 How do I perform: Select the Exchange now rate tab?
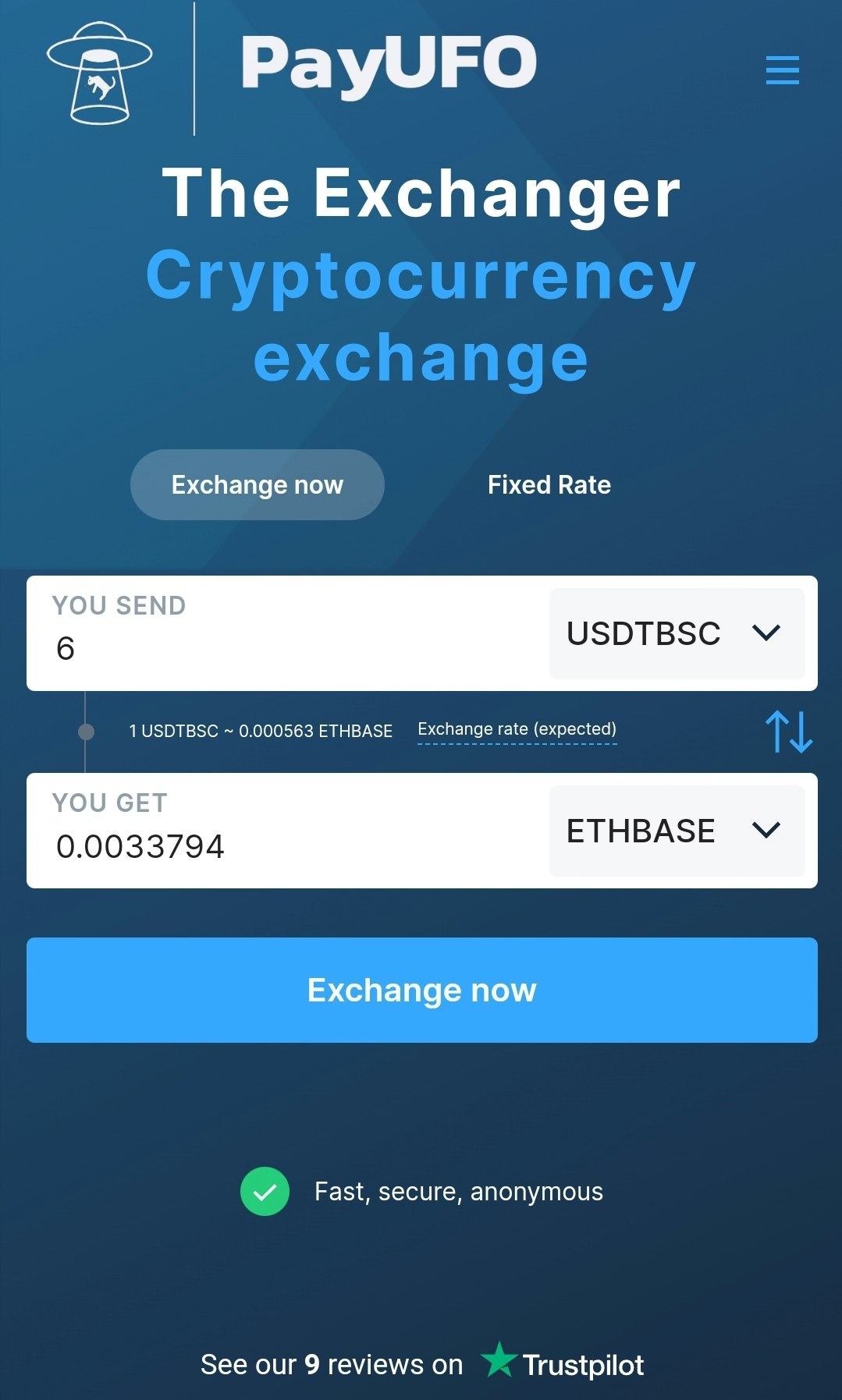coord(257,484)
